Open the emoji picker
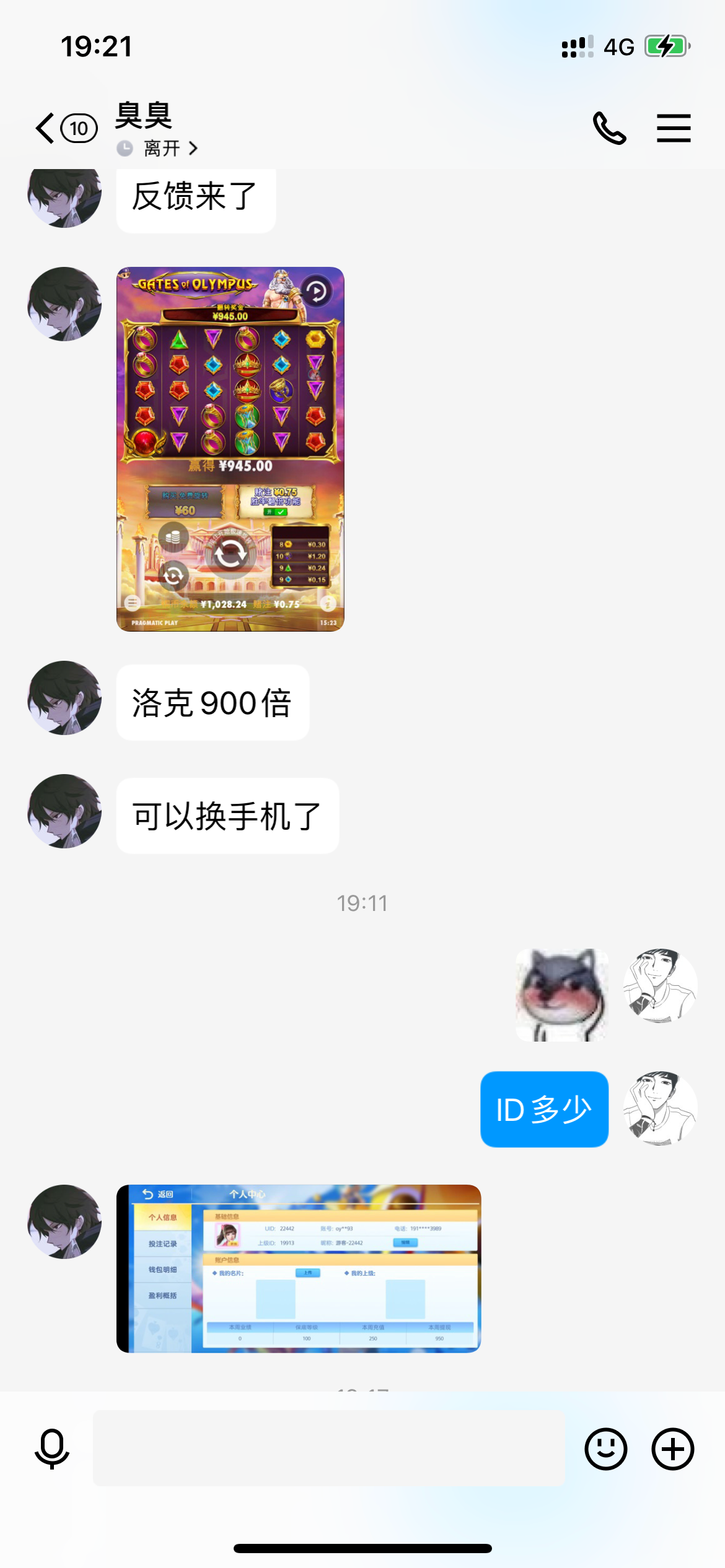This screenshot has width=725, height=1568. point(606,1448)
